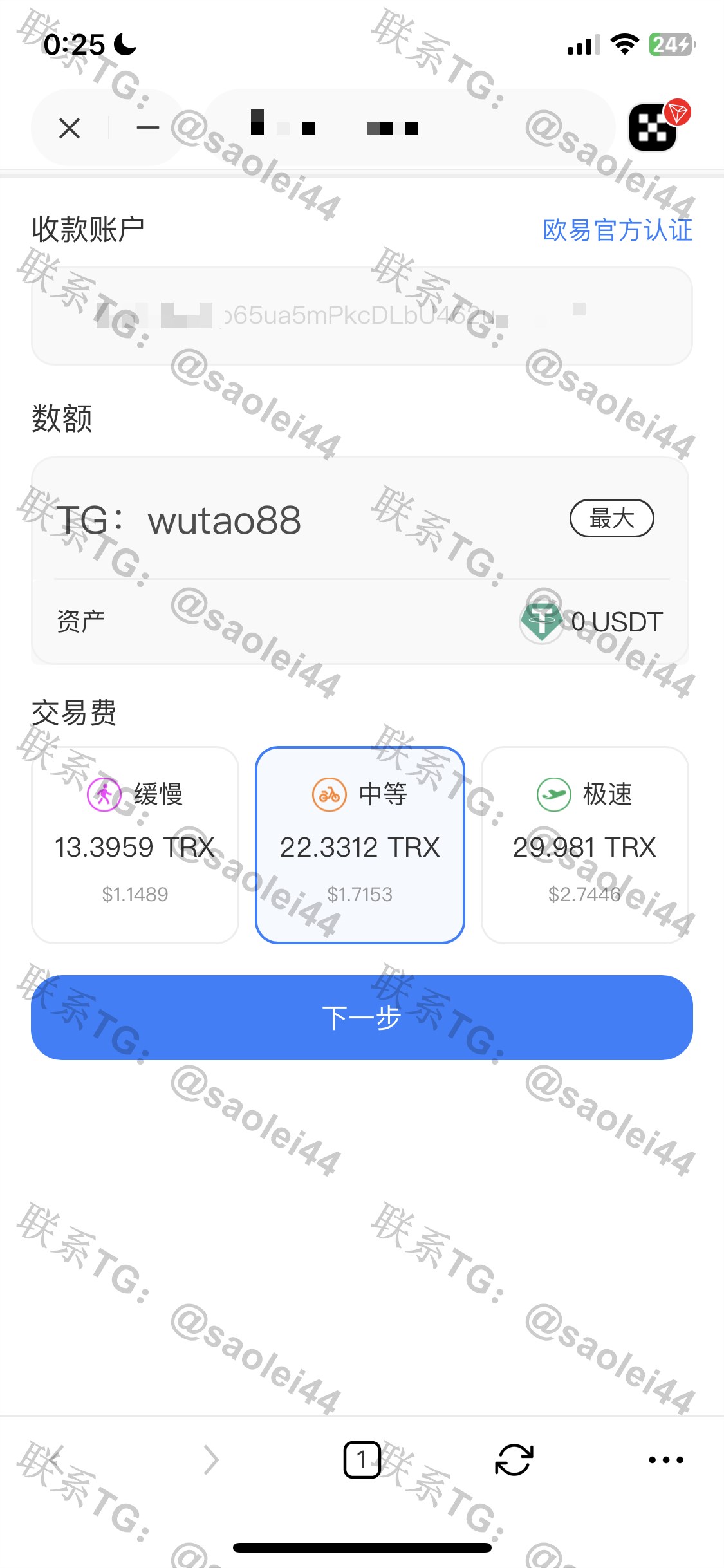The image size is (724, 1568).
Task: Open the 欧易官方认证 link
Action: [x=617, y=230]
